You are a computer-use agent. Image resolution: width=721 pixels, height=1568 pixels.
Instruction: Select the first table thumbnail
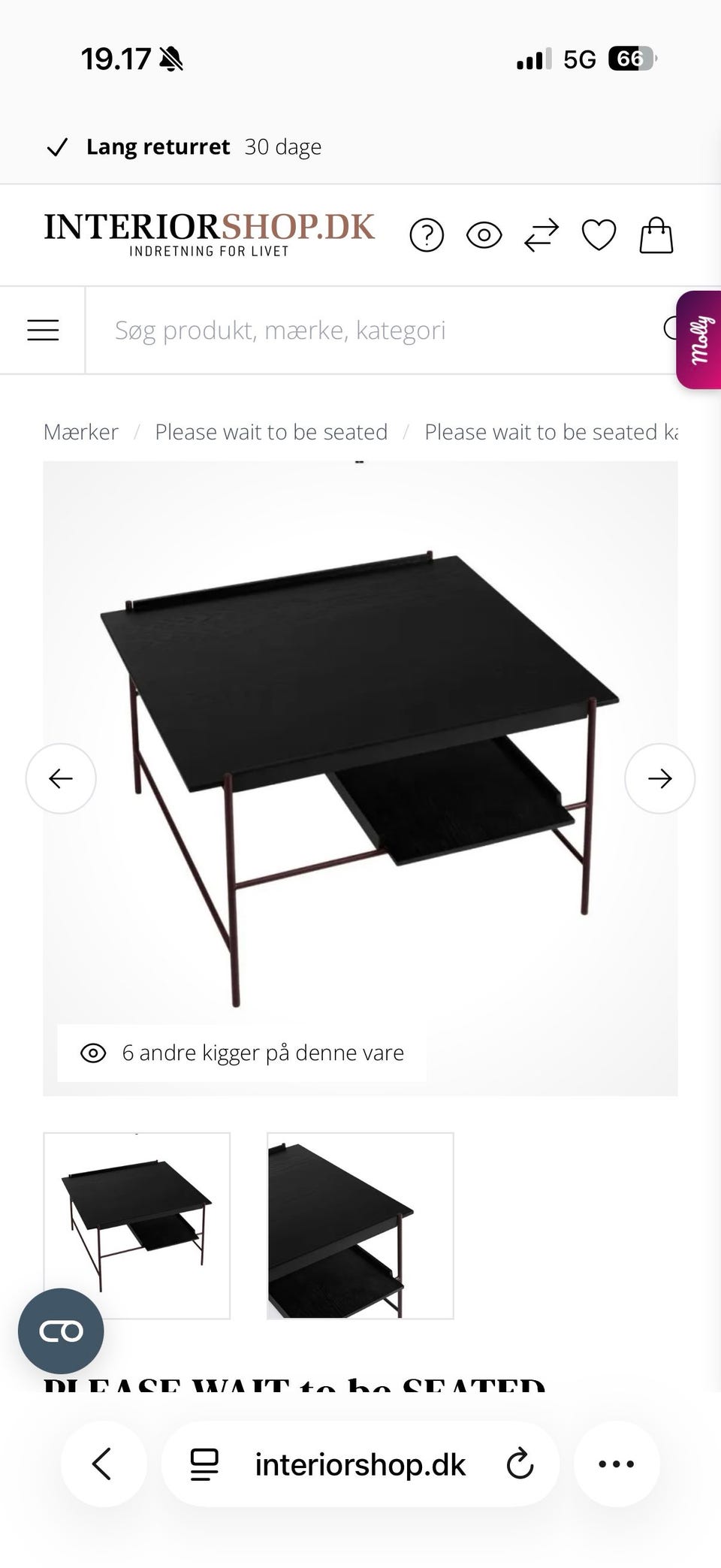pos(137,1225)
